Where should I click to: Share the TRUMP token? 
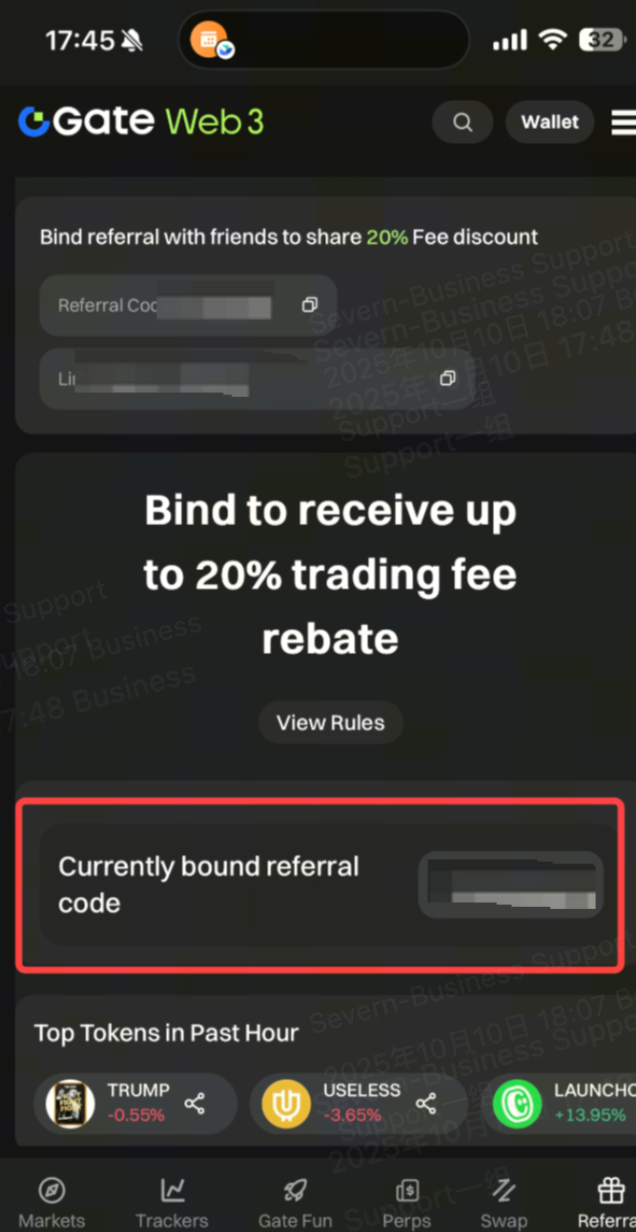195,1103
